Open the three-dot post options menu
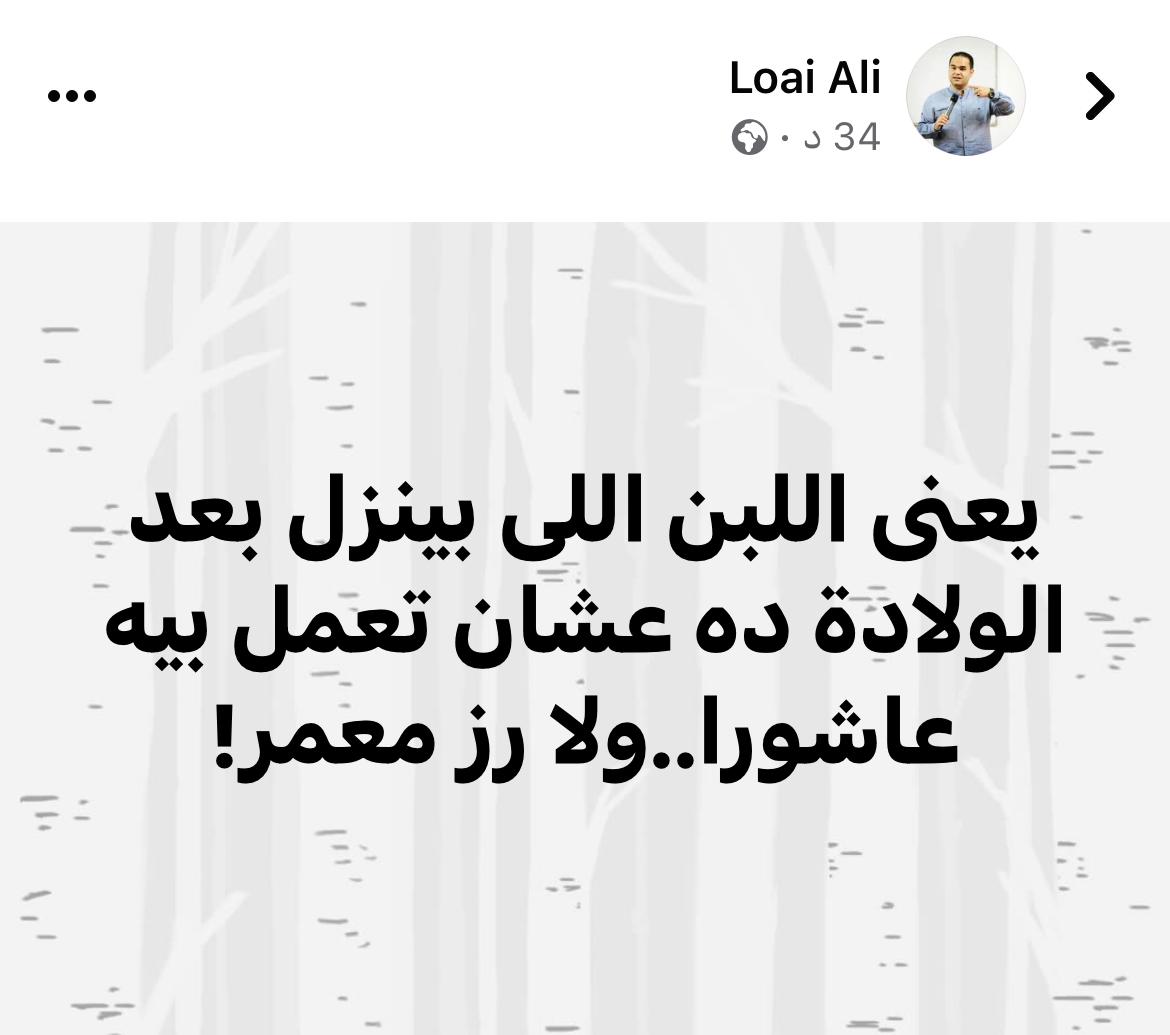 point(72,96)
